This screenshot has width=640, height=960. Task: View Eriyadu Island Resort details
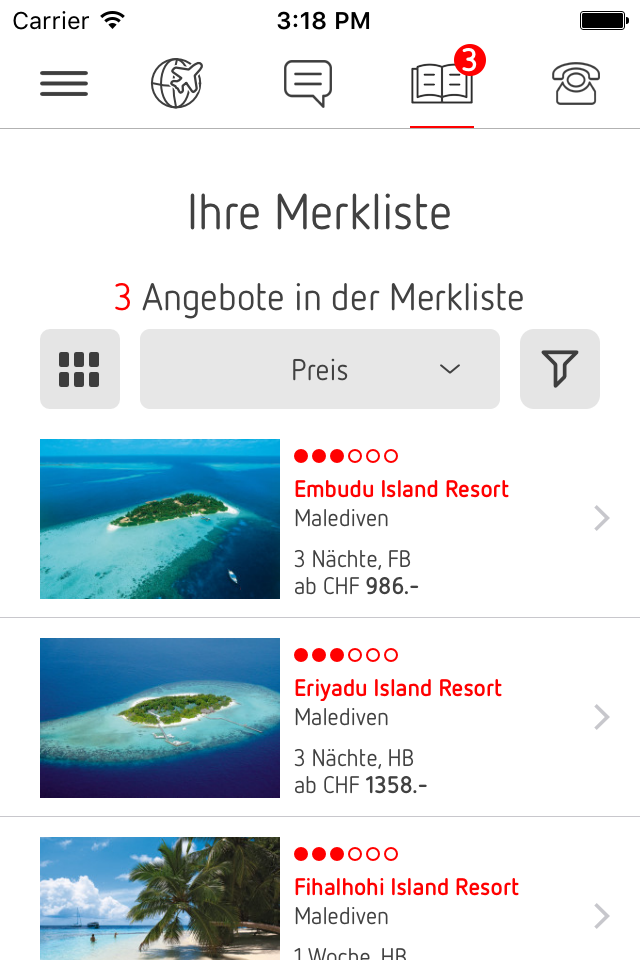tap(398, 688)
